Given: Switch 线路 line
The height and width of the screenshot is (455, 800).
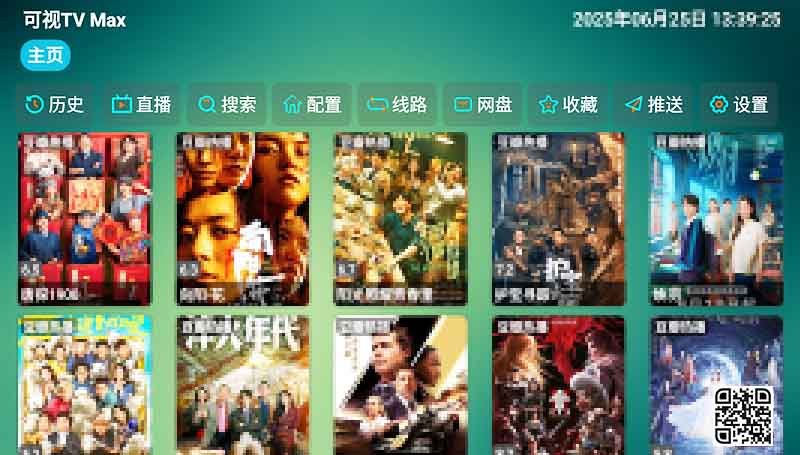Looking at the screenshot, I should (x=397, y=104).
